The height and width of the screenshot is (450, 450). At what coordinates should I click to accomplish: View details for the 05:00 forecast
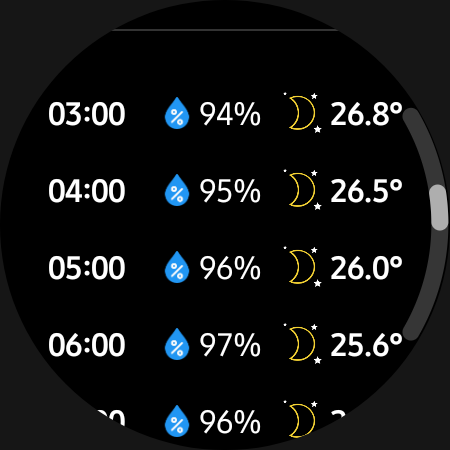225,268
